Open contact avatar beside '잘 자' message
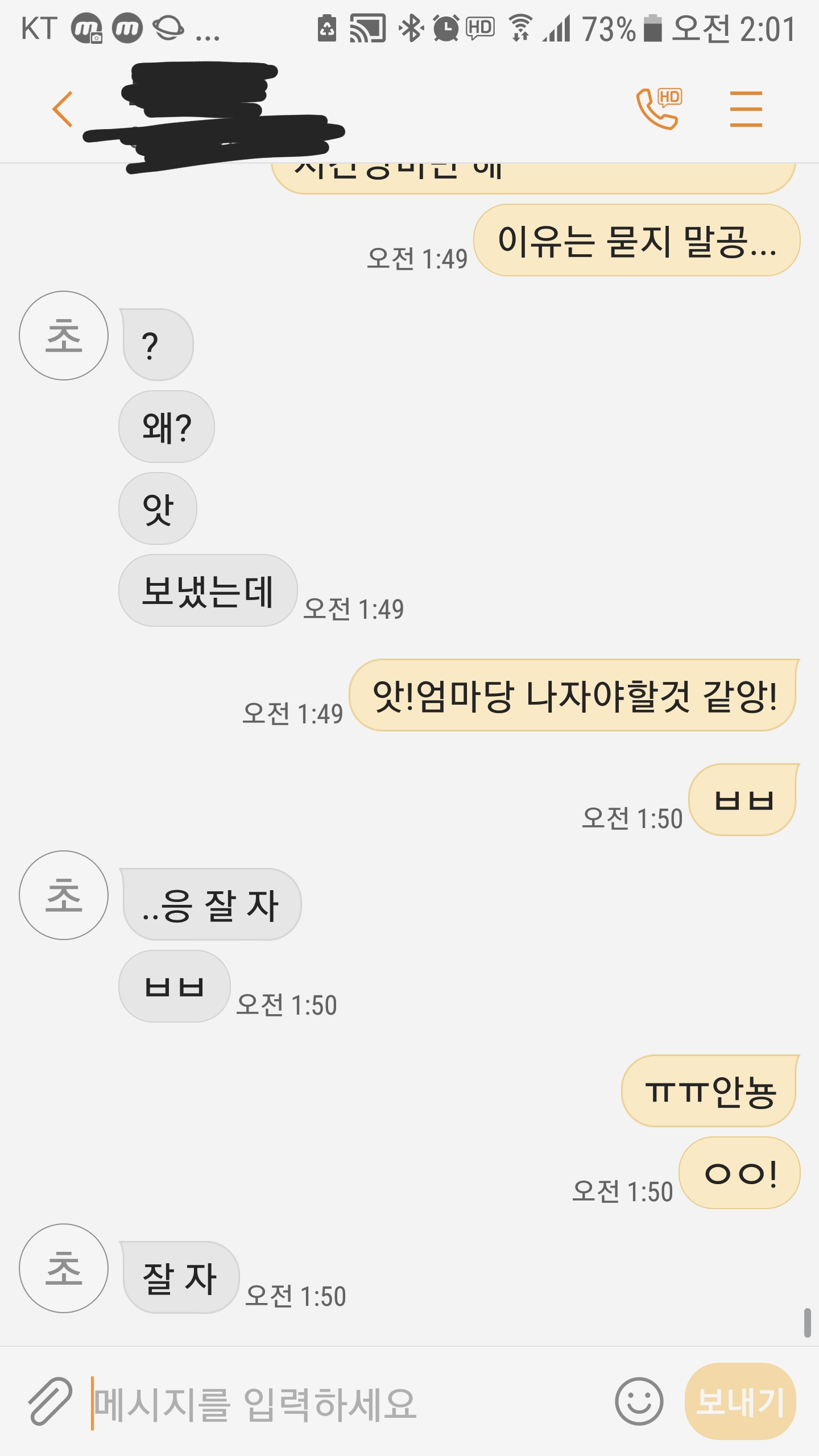The height and width of the screenshot is (1456, 819). [64, 1268]
